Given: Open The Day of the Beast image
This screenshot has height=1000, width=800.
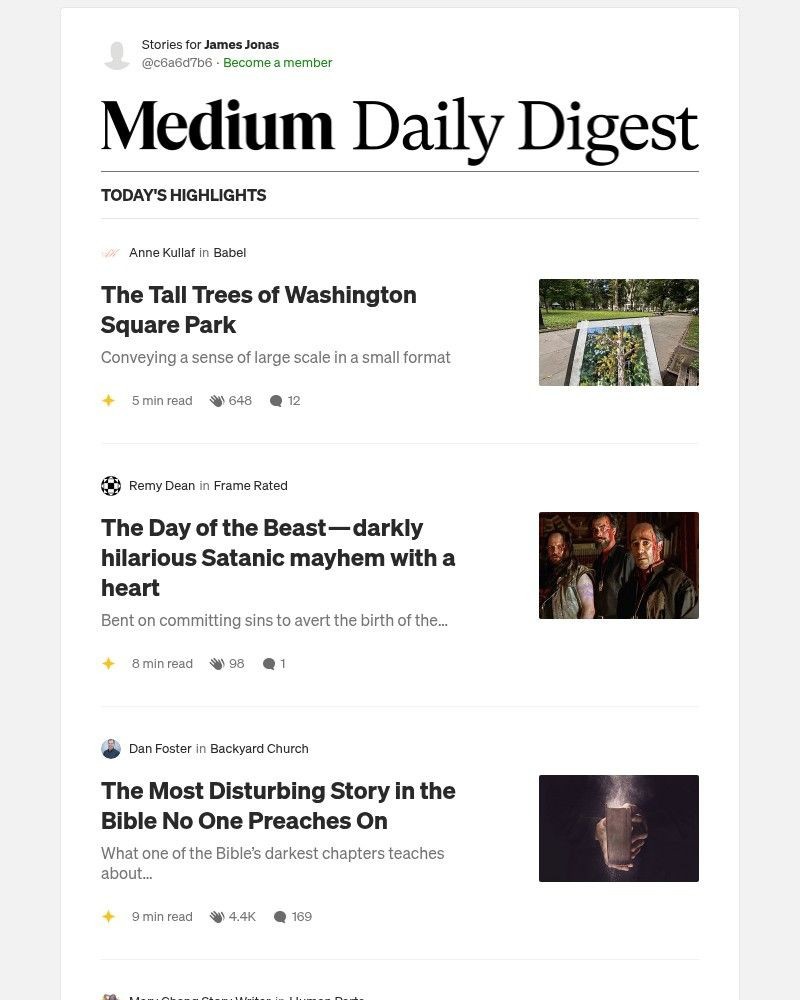Looking at the screenshot, I should tap(618, 565).
